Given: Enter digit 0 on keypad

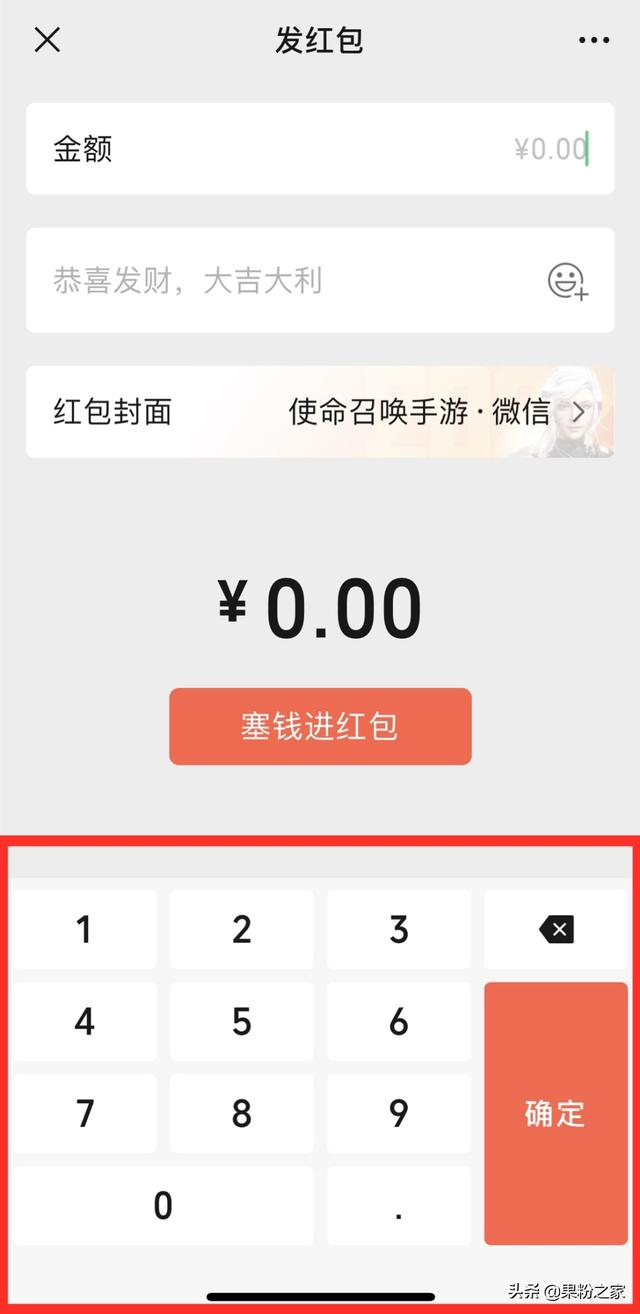Looking at the screenshot, I should pos(163,1206).
